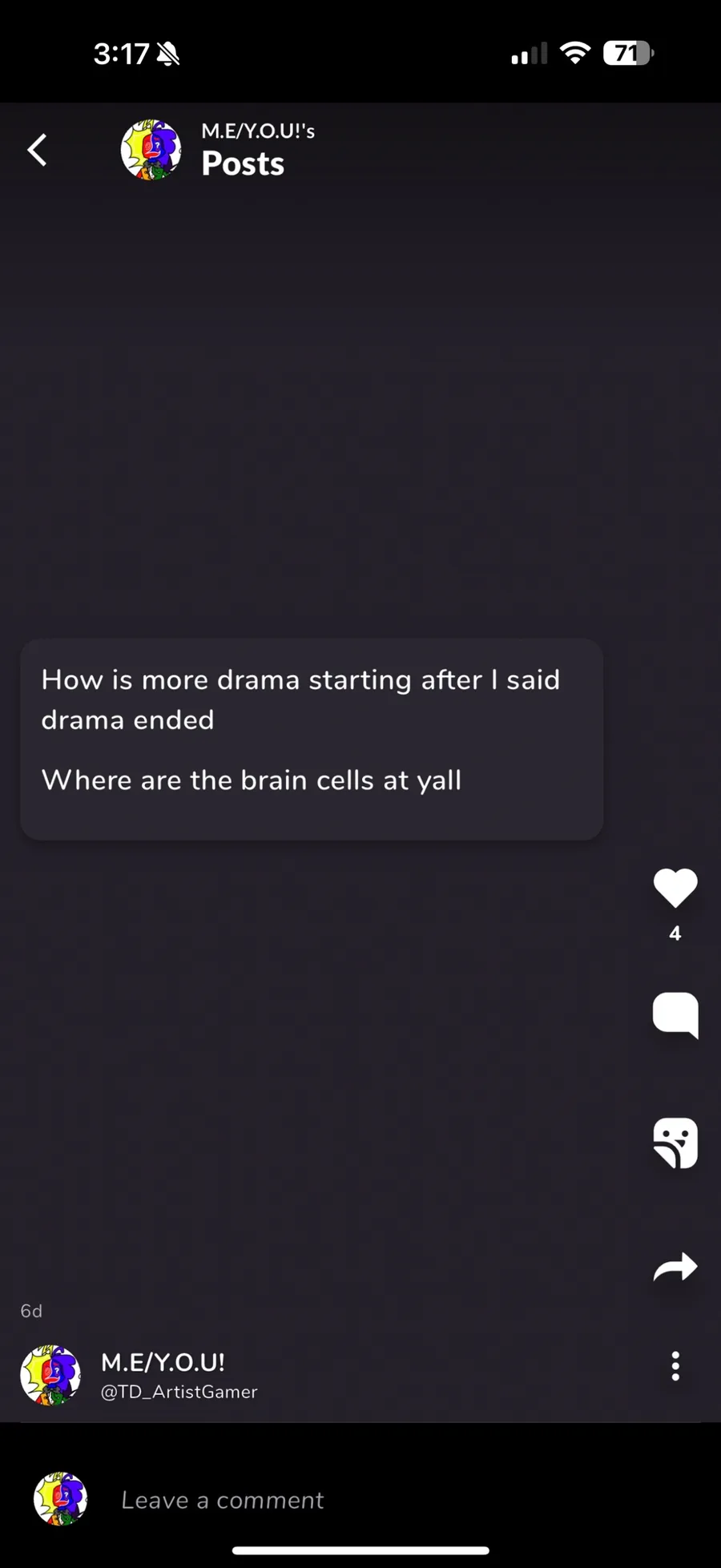721x1568 pixels.
Task: Like this post with the heart icon
Action: coord(675,888)
